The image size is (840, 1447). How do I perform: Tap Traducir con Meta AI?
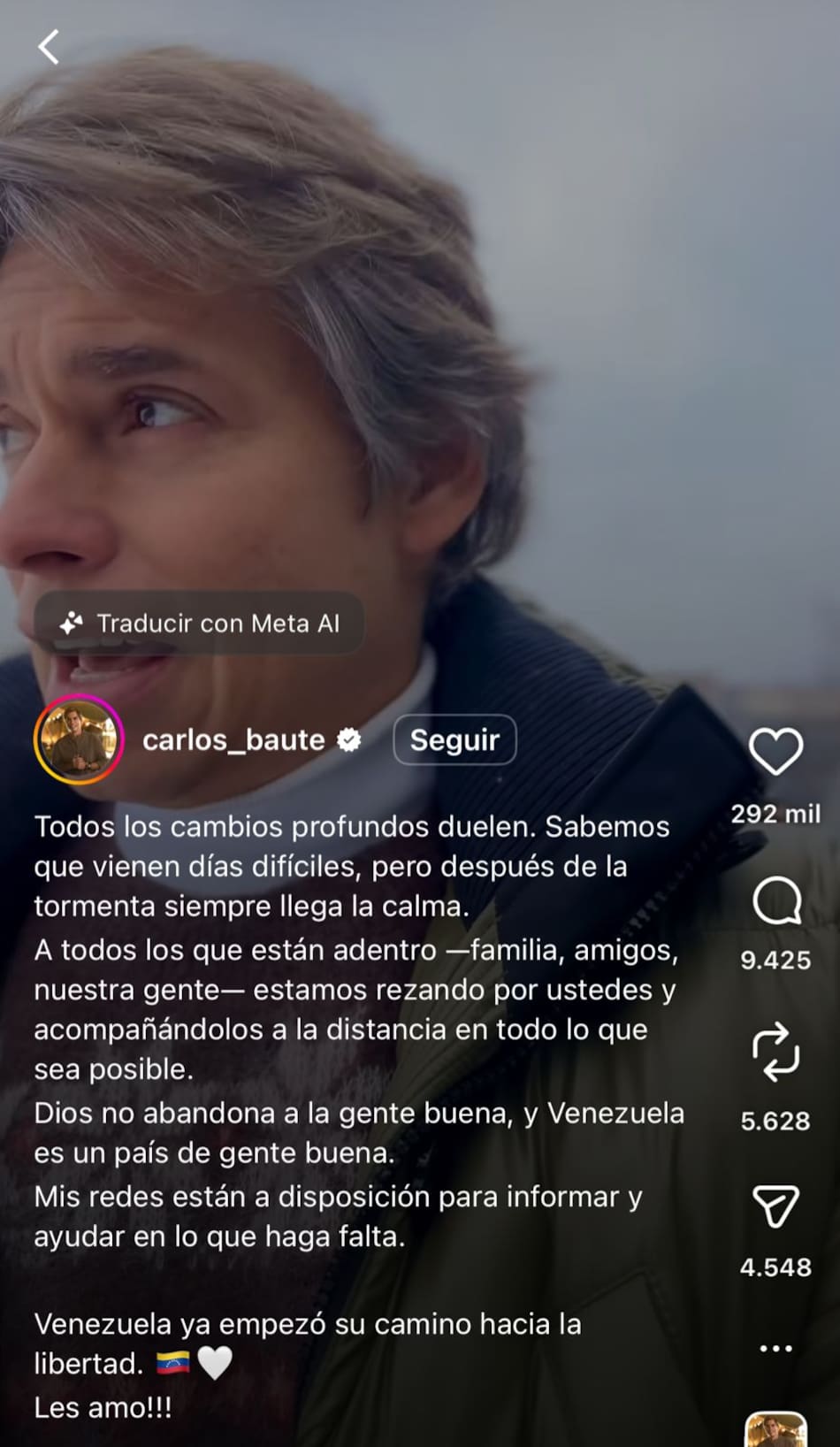tap(200, 624)
